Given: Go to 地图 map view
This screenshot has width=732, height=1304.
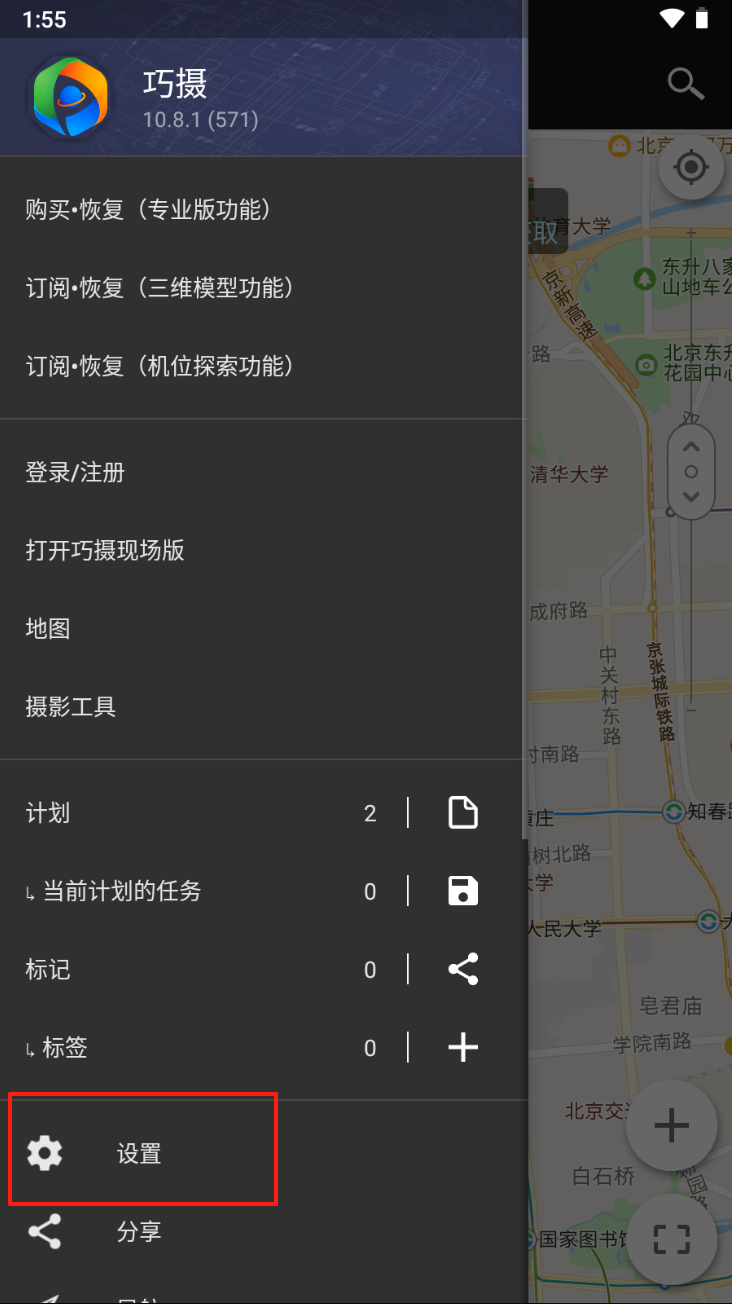Looking at the screenshot, I should click(x=48, y=628).
